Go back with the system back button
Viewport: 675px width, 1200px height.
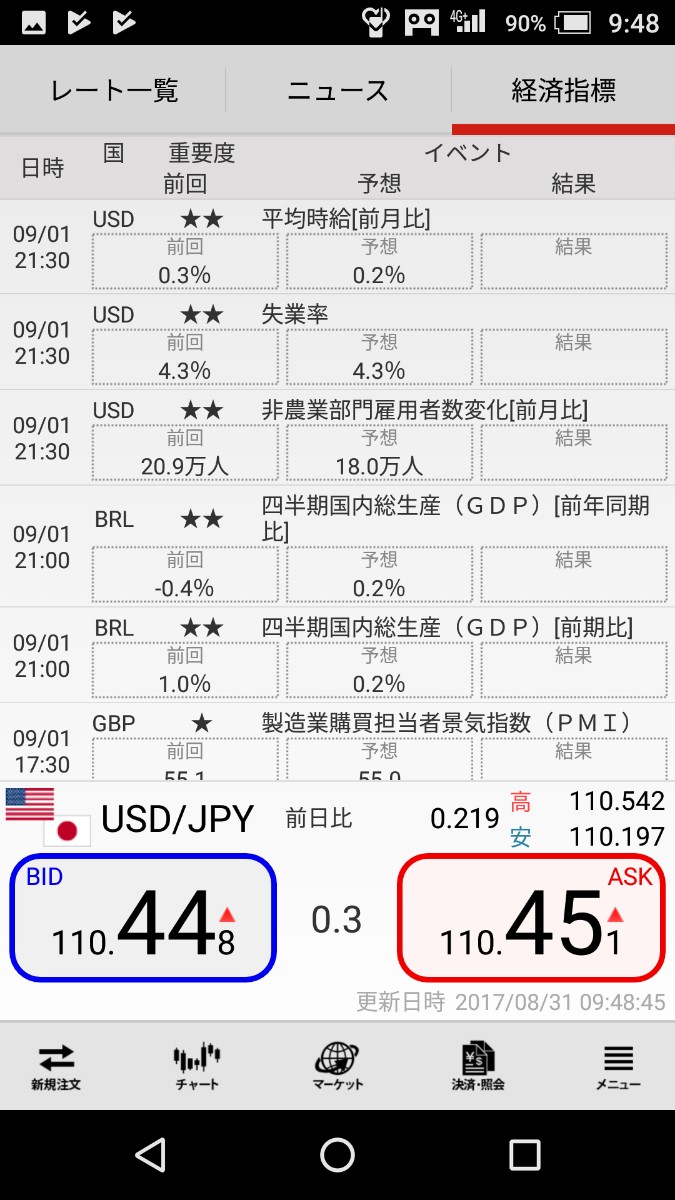click(x=150, y=1155)
